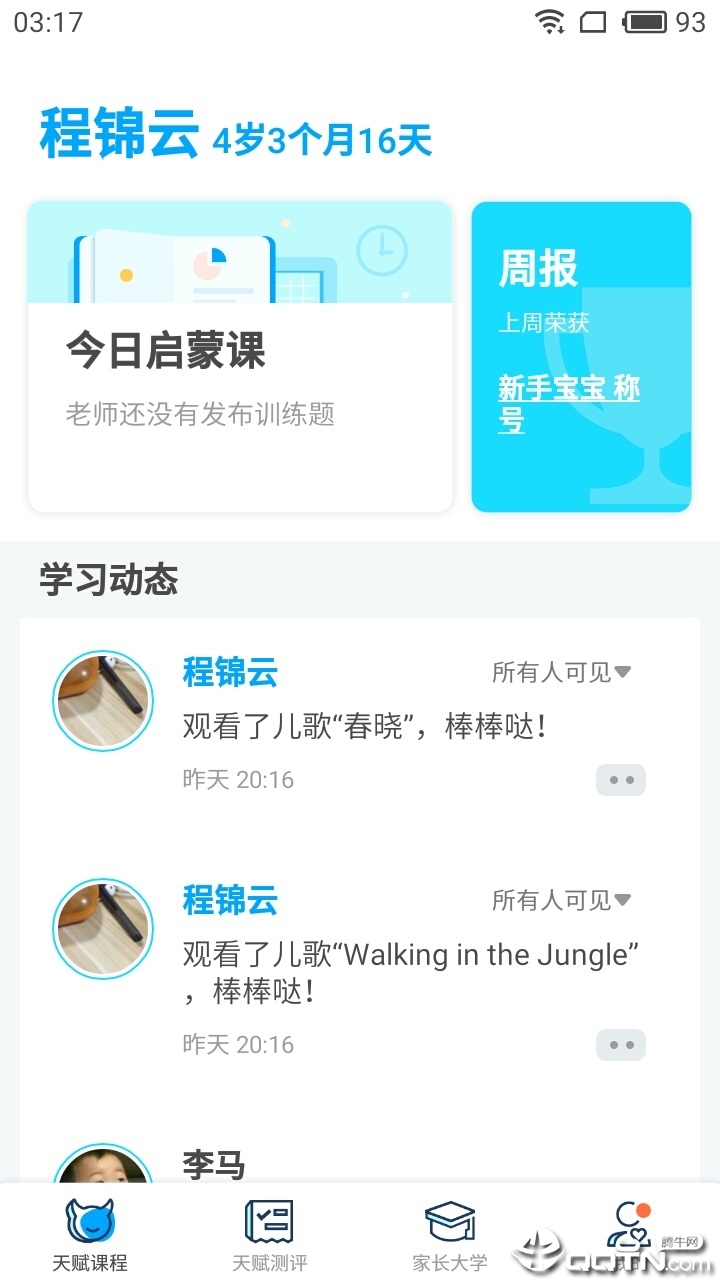720x1280 pixels.
Task: Open the 今日启蒙课 card
Action: [240, 357]
